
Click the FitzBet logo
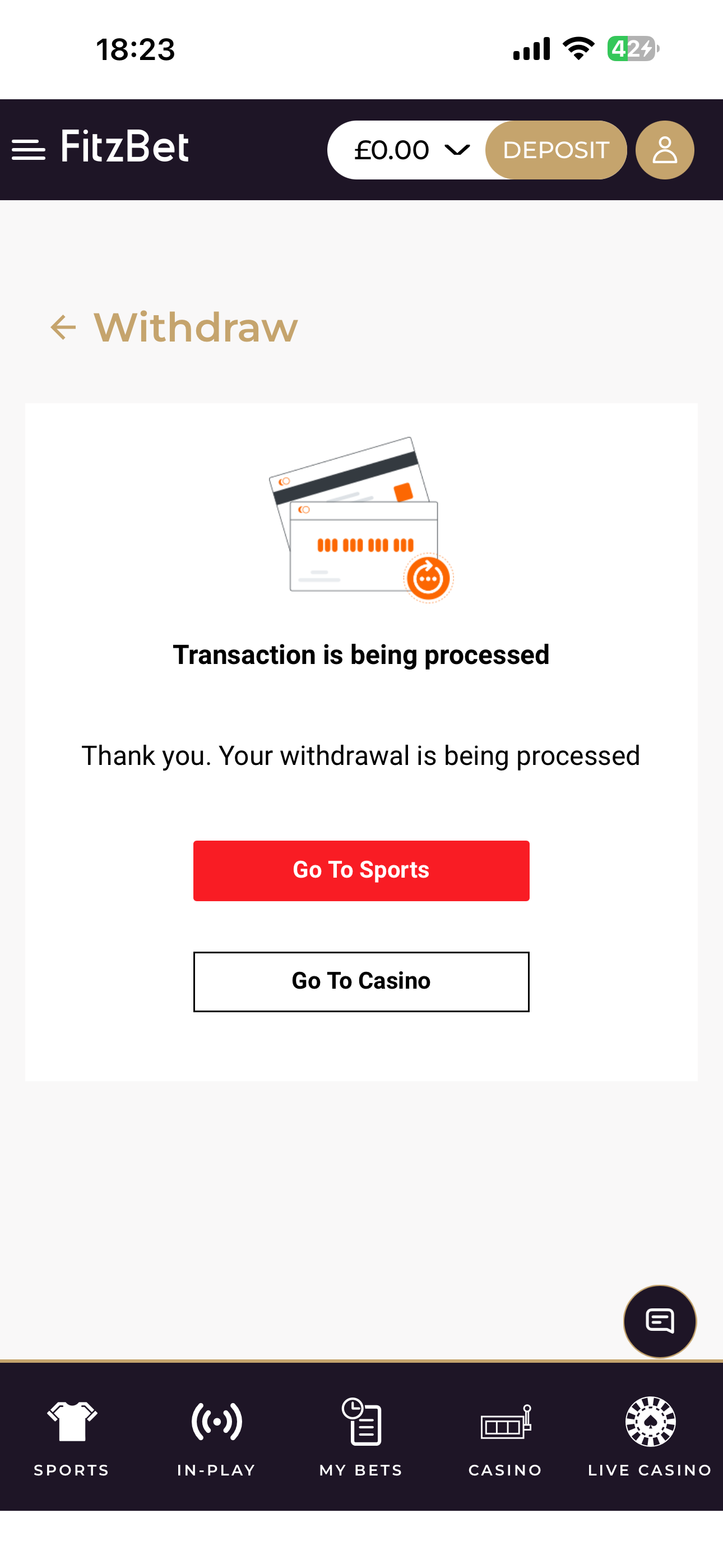(x=123, y=147)
